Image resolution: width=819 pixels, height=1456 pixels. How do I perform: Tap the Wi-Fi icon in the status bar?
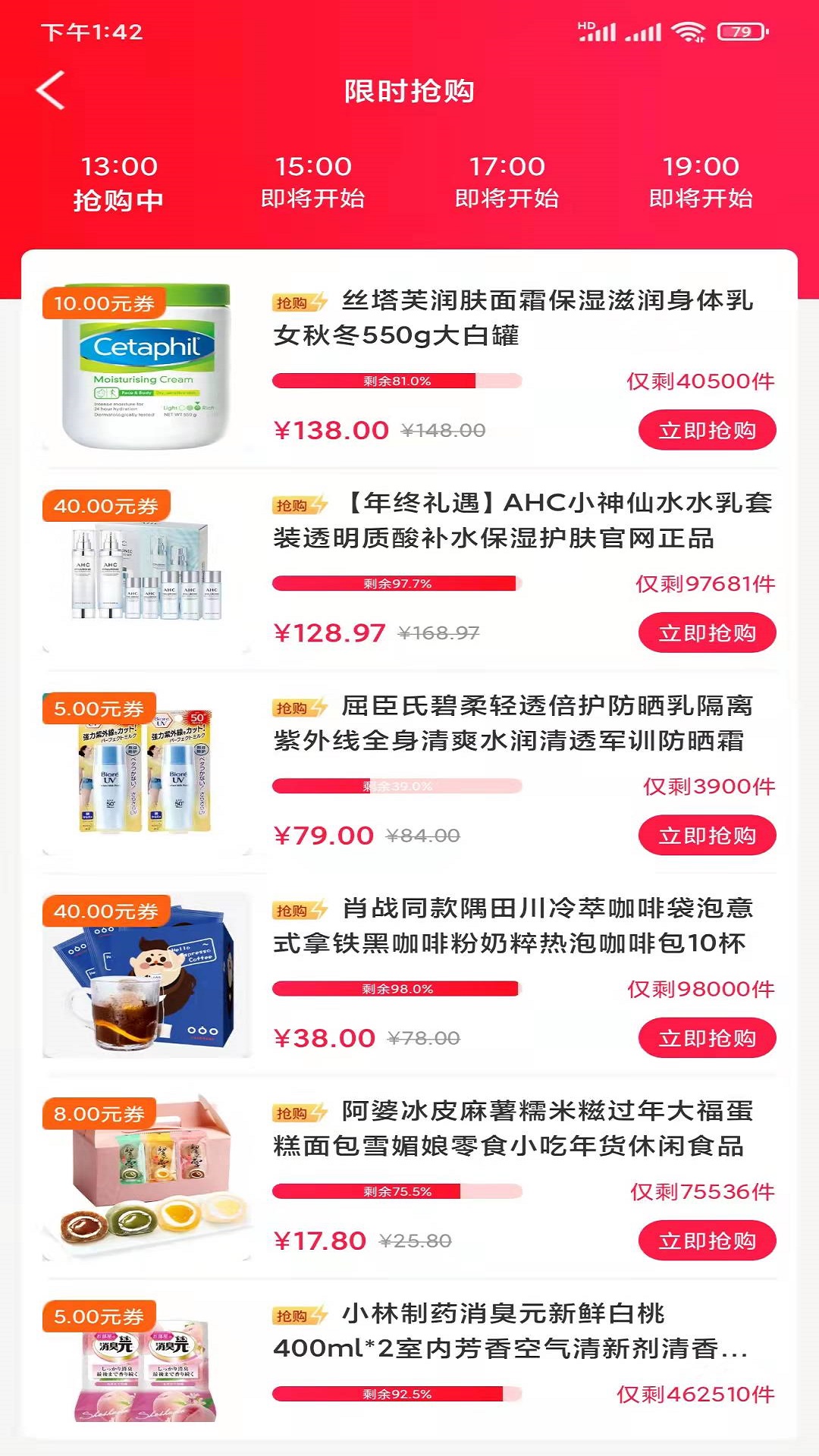689,33
